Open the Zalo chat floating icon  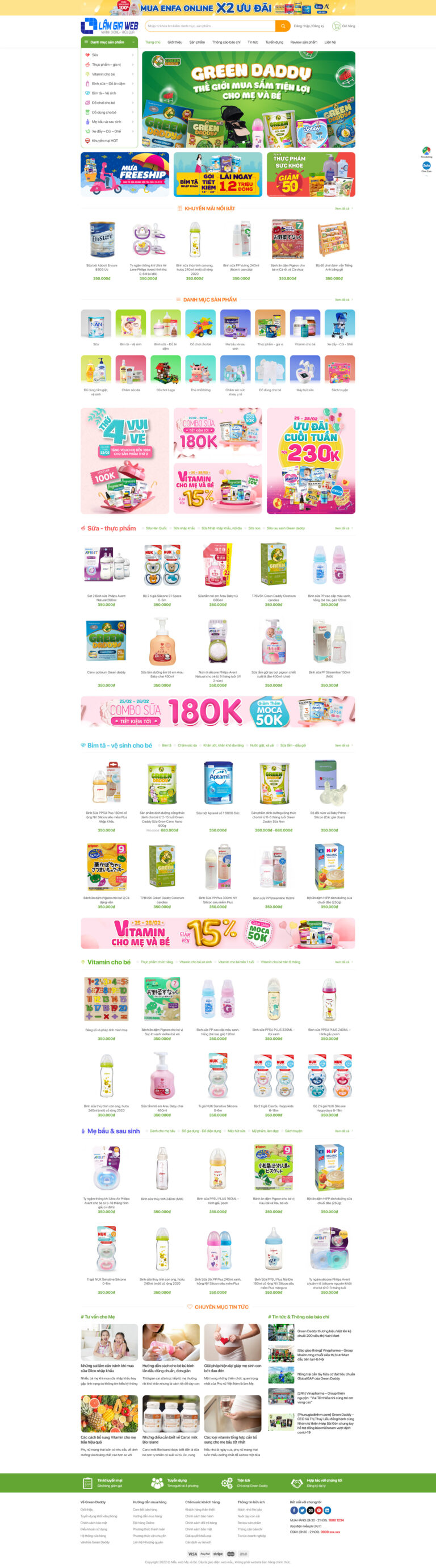point(426,166)
